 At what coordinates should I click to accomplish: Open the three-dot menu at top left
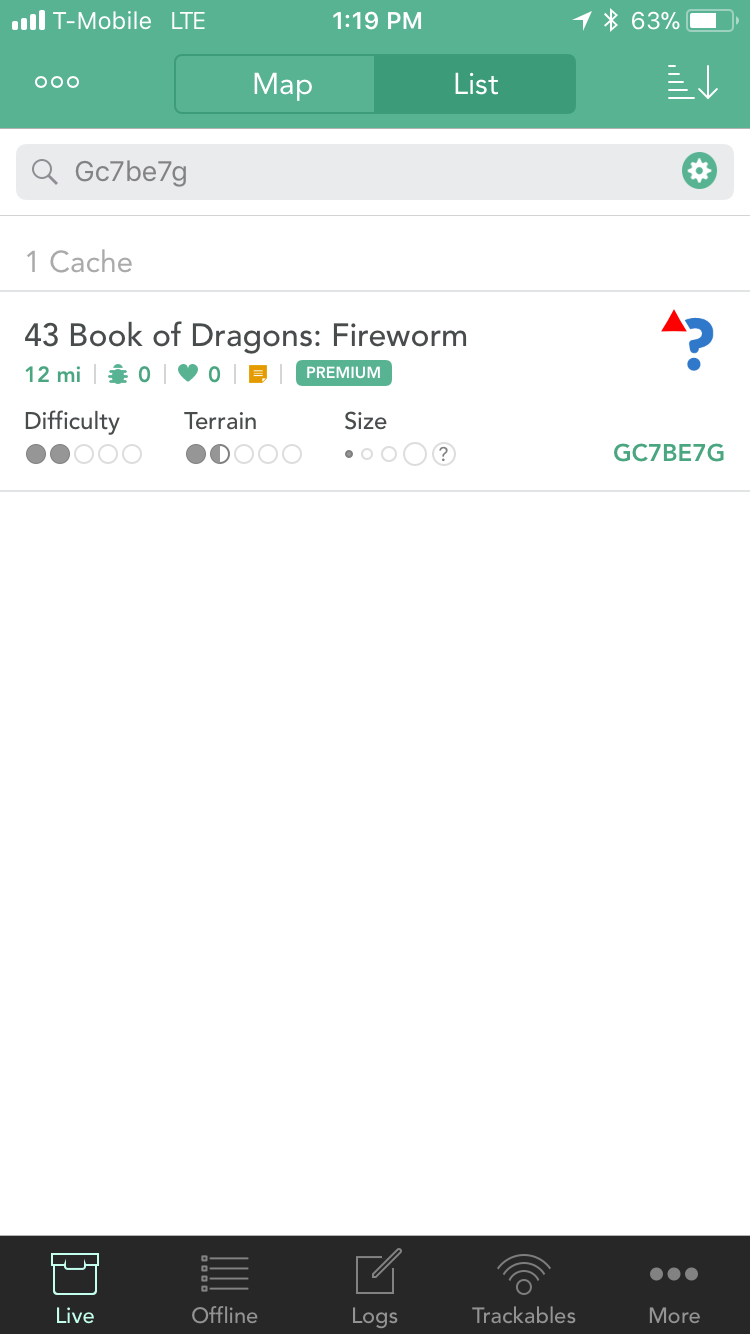(57, 83)
